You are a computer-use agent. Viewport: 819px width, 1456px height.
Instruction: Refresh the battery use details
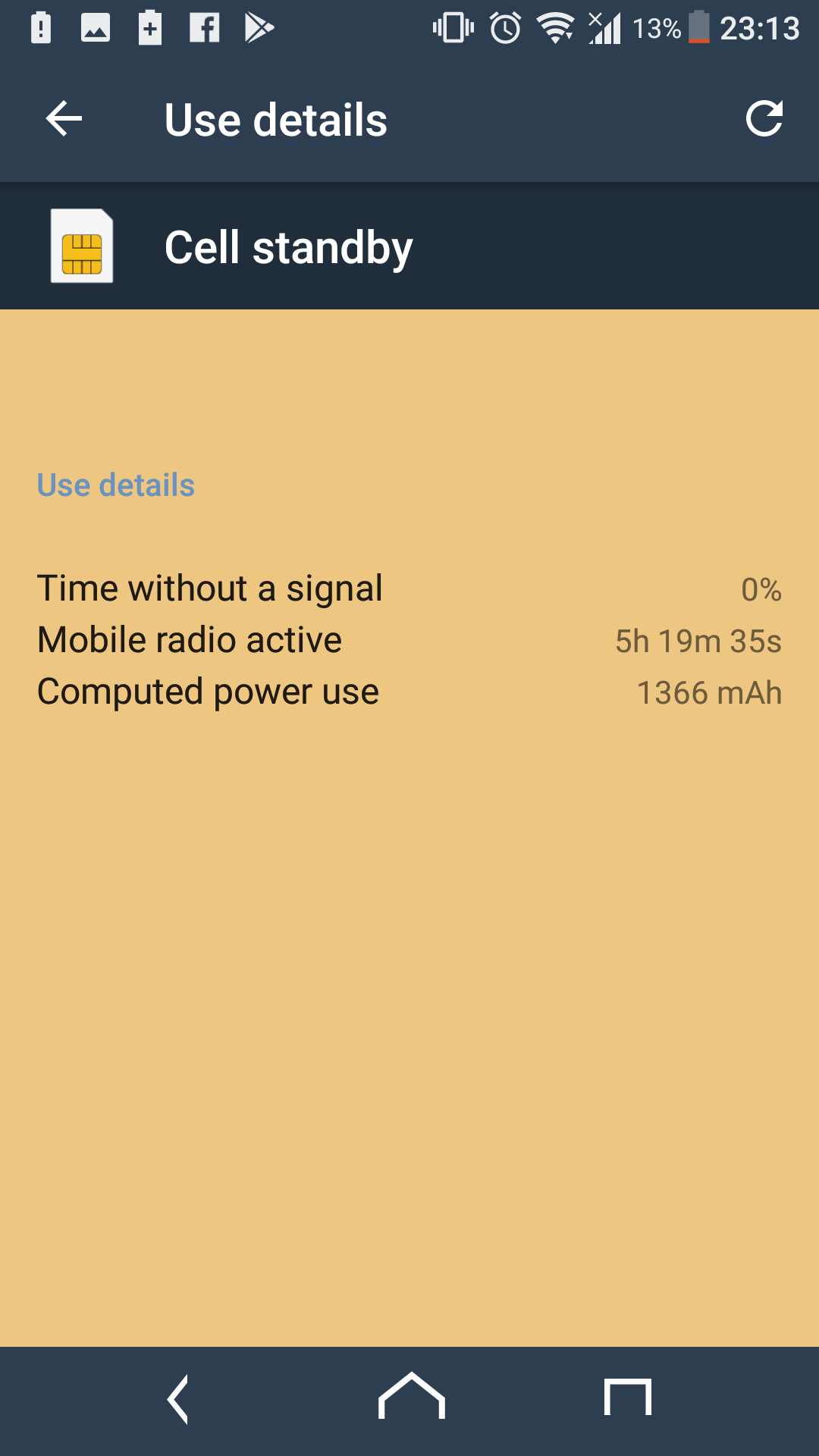pyautogui.click(x=764, y=119)
